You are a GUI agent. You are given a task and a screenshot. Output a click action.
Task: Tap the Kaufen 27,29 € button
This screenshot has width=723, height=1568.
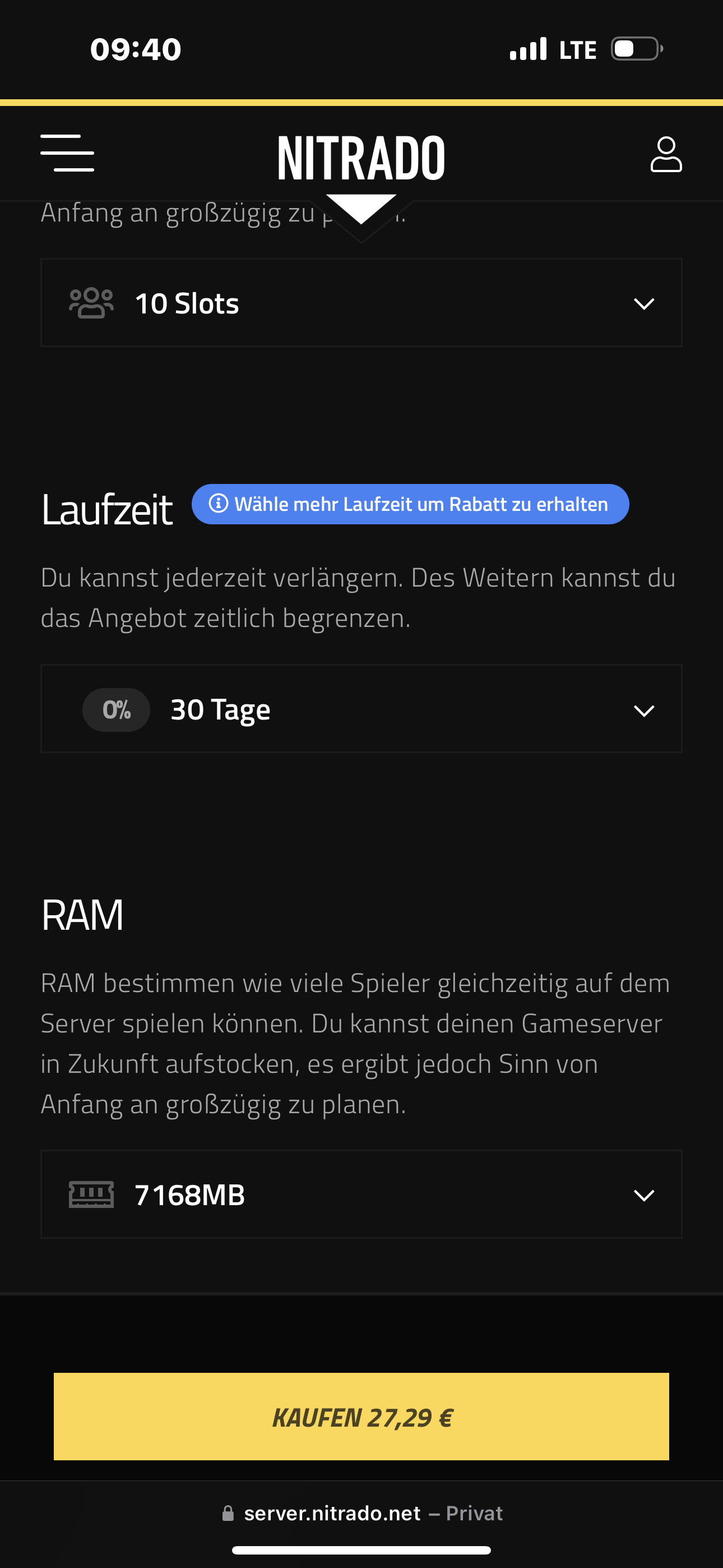361,1417
